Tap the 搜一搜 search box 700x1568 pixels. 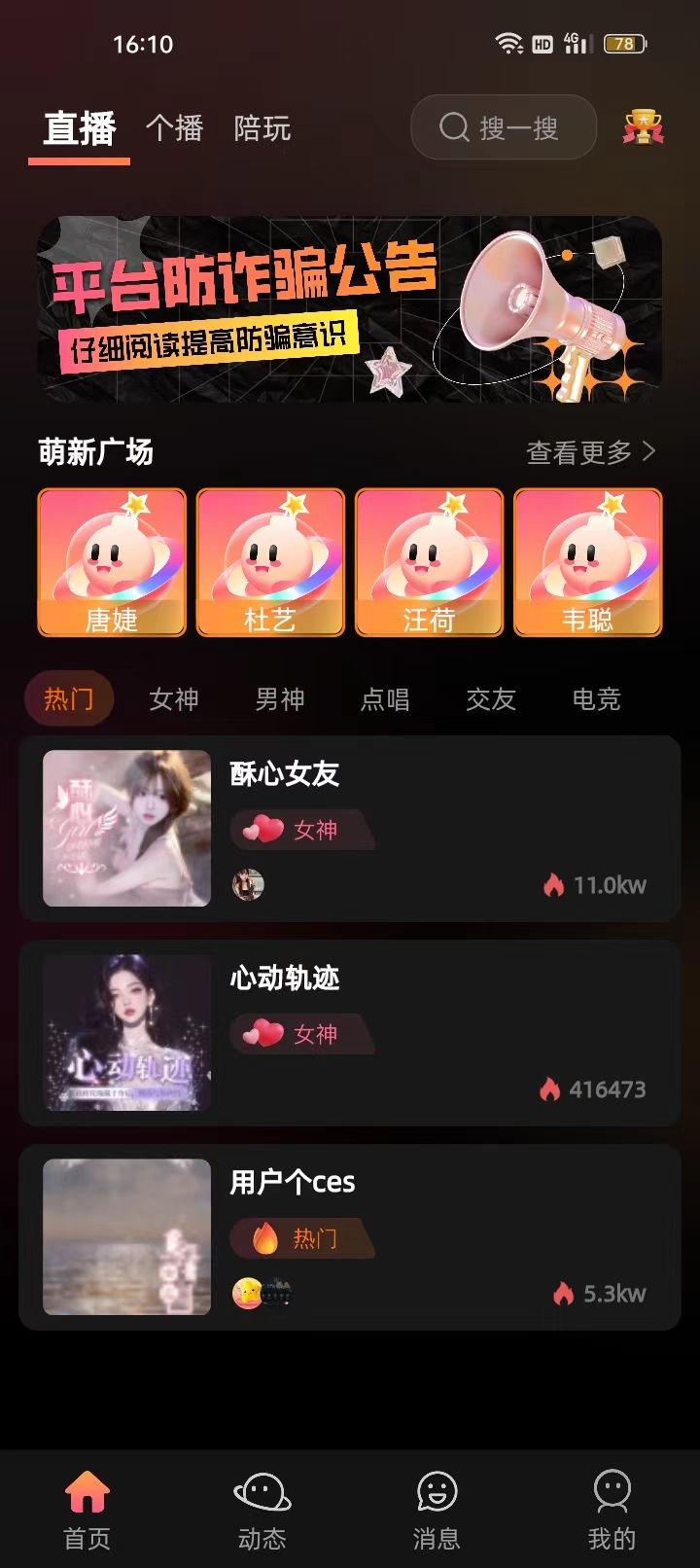504,127
